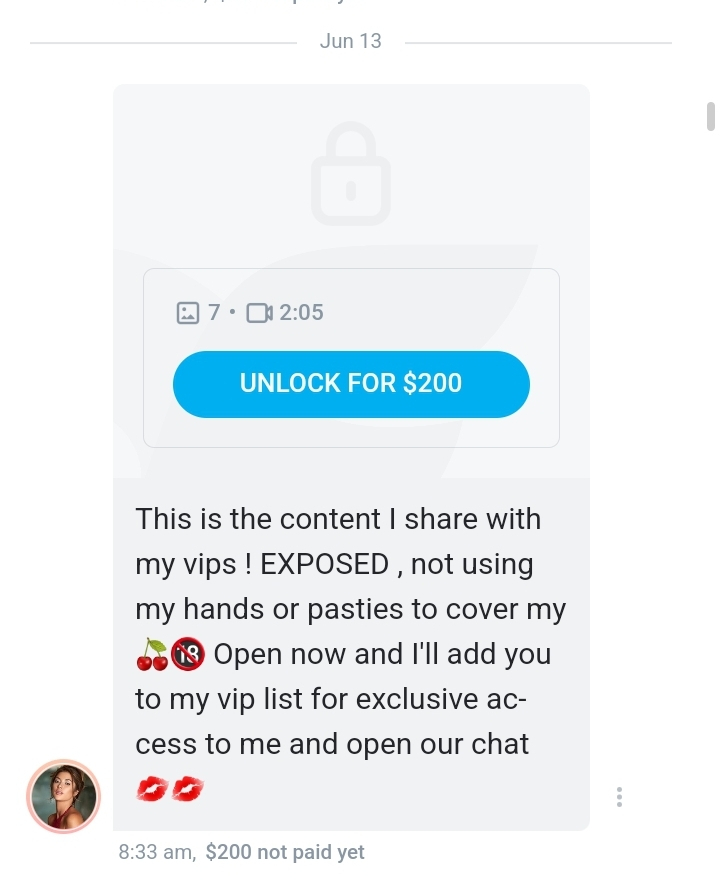The image size is (720, 880).
Task: Tap the Unlock for $200 button
Action: tap(351, 384)
